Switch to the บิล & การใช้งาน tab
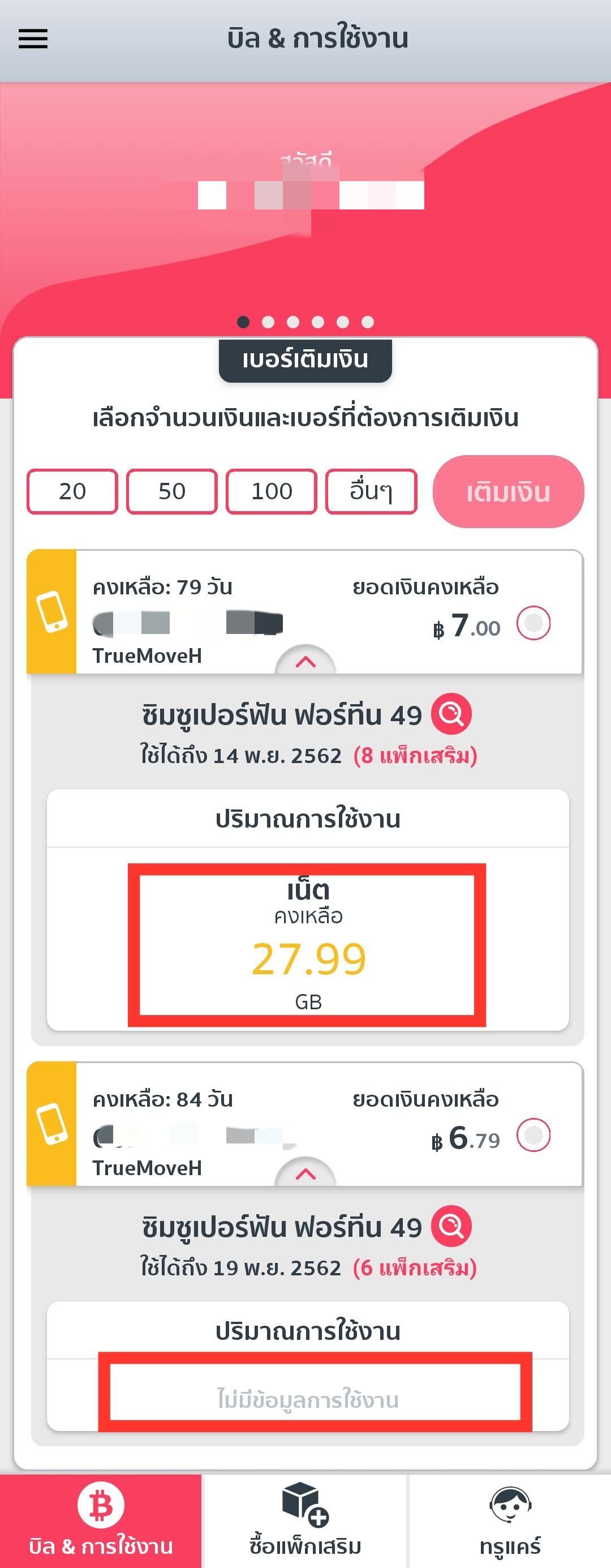Screen dimensions: 611x1568 pyautogui.click(x=101, y=1521)
